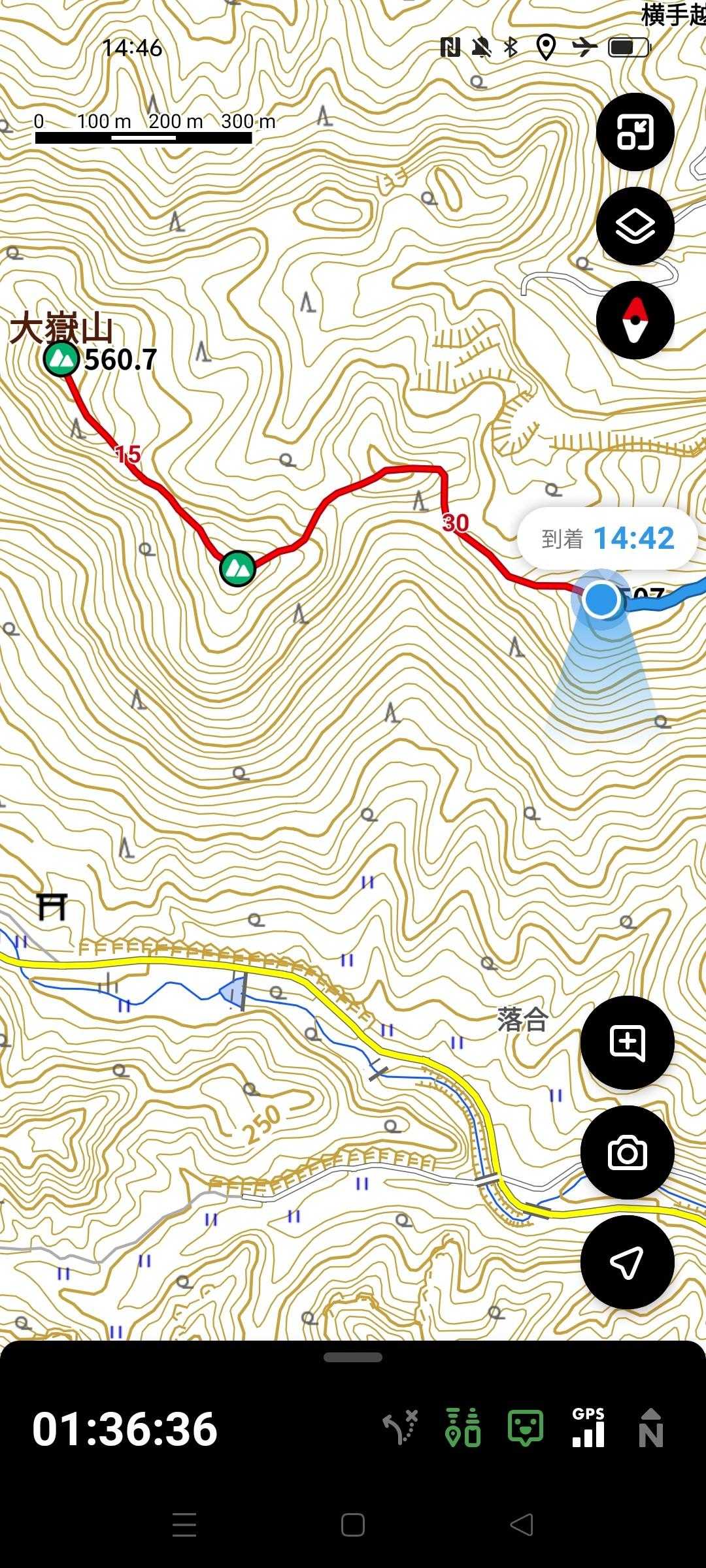The image size is (706, 1568).
Task: Open the location sharing status icon
Action: pos(463,1428)
